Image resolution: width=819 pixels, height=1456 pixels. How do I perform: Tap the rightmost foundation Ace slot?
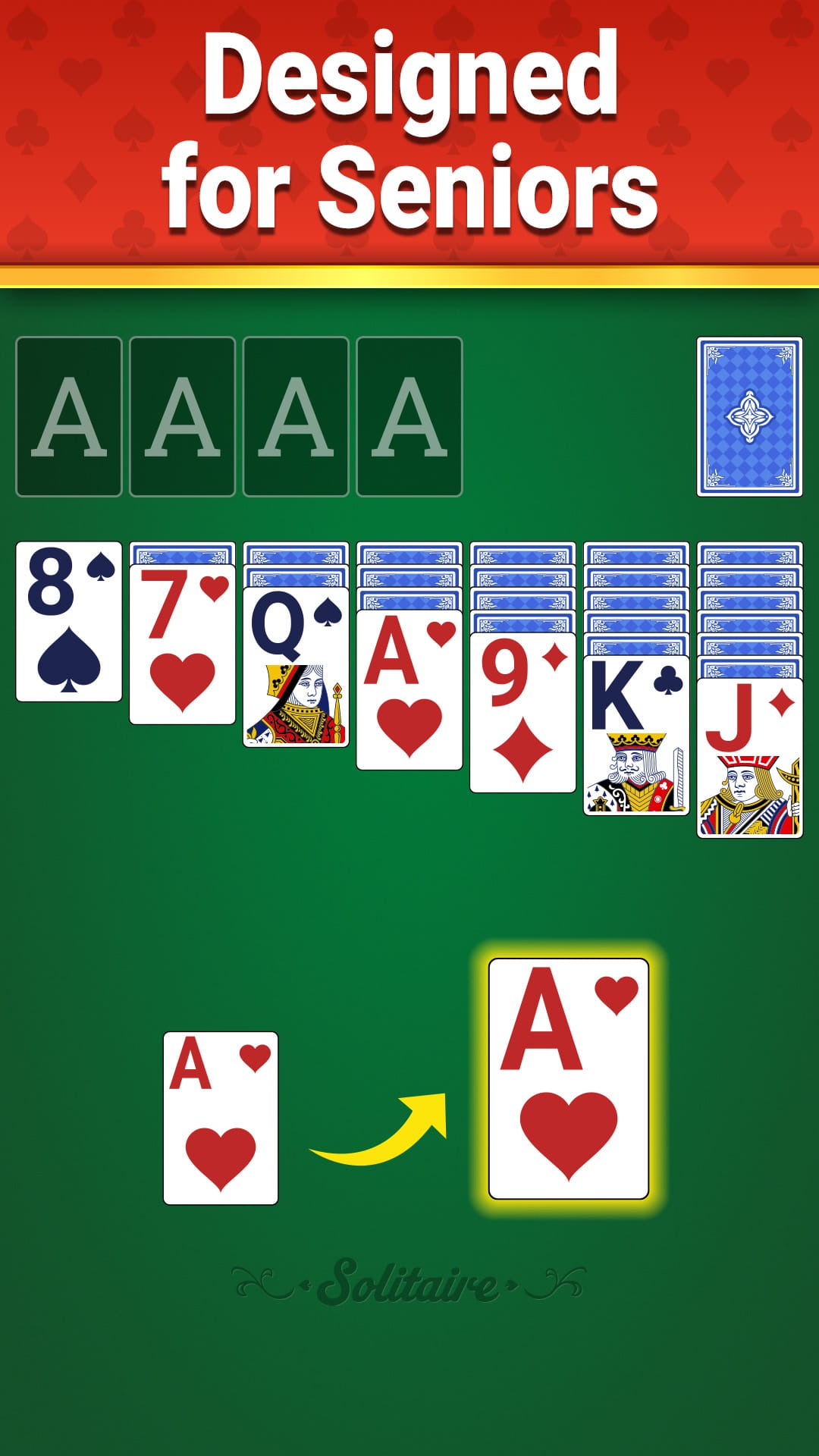409,416
